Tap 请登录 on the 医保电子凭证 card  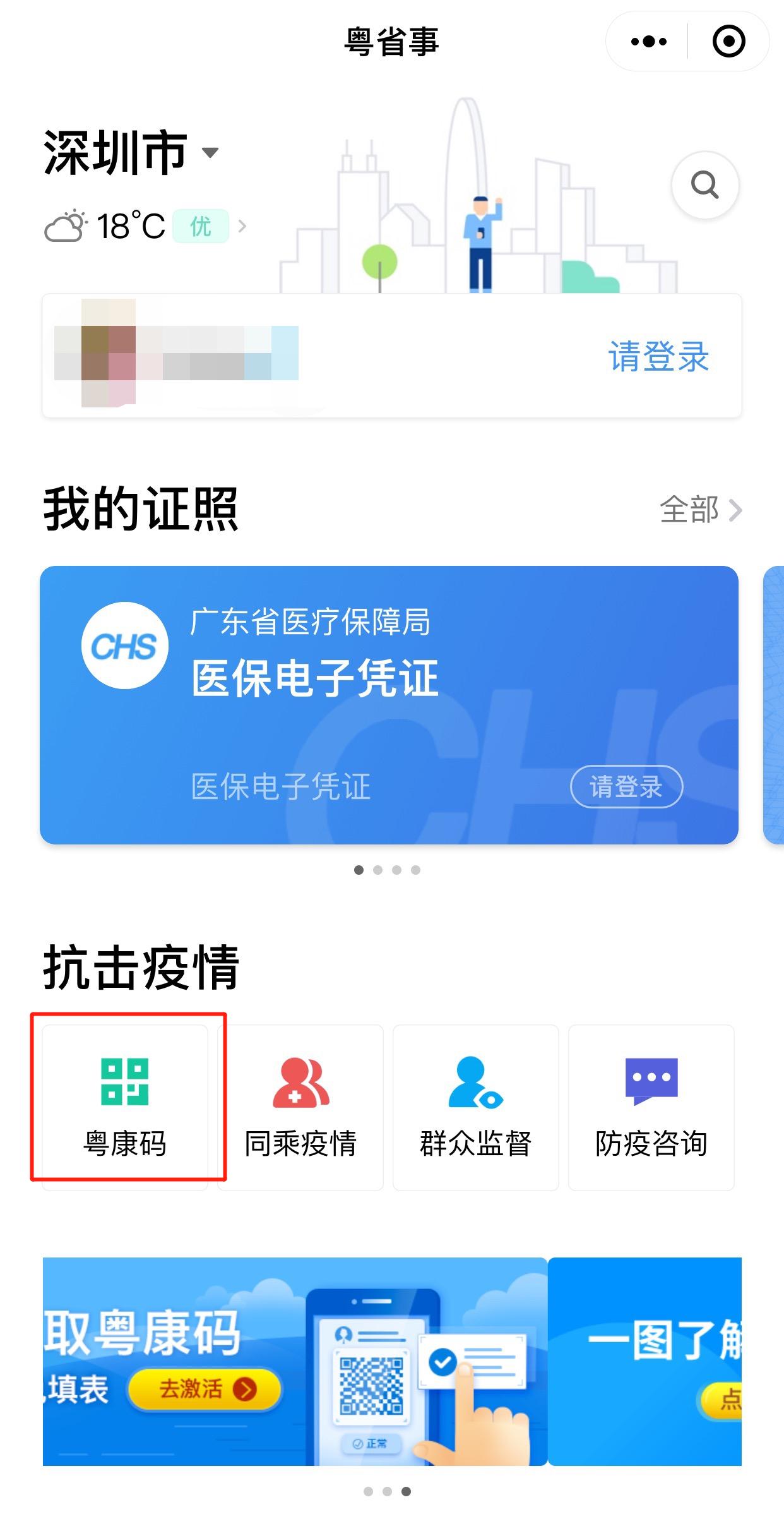627,786
